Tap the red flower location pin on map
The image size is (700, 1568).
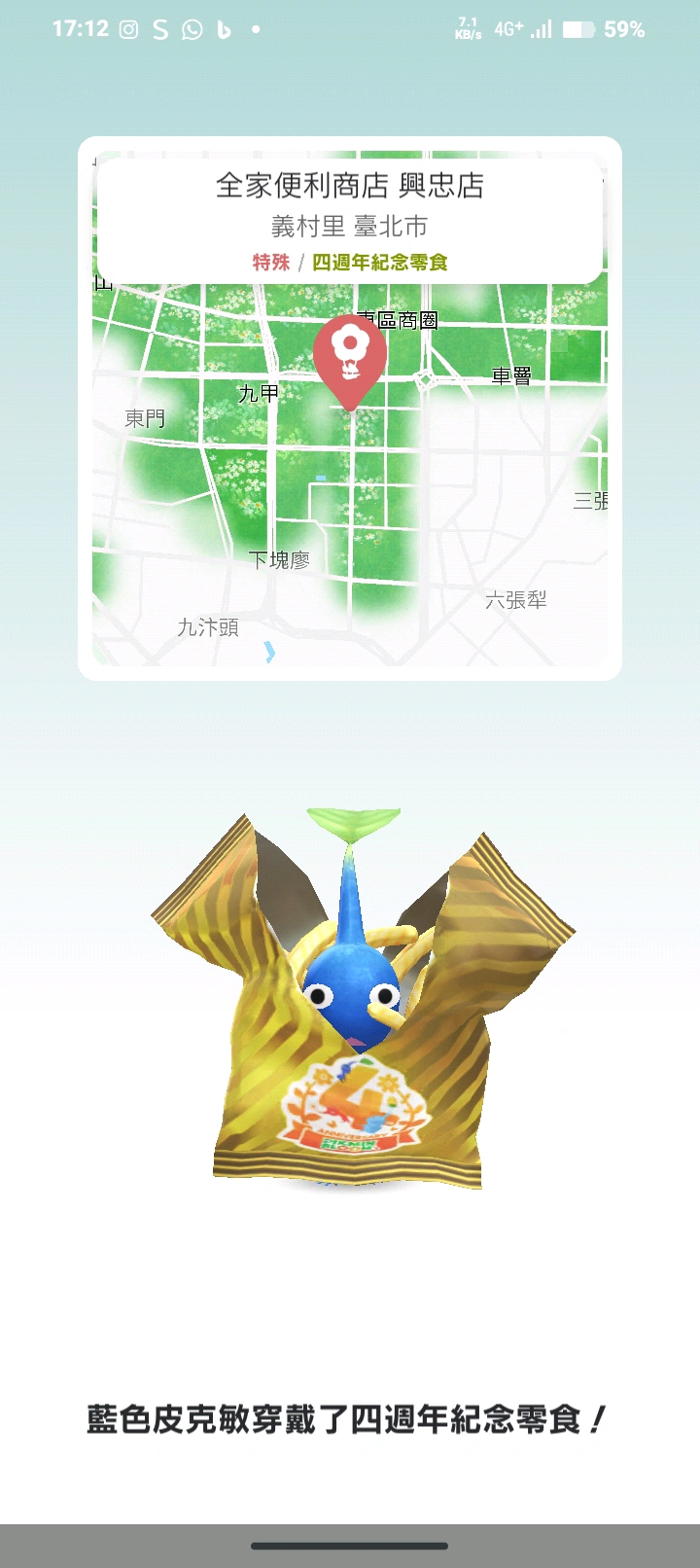click(350, 356)
